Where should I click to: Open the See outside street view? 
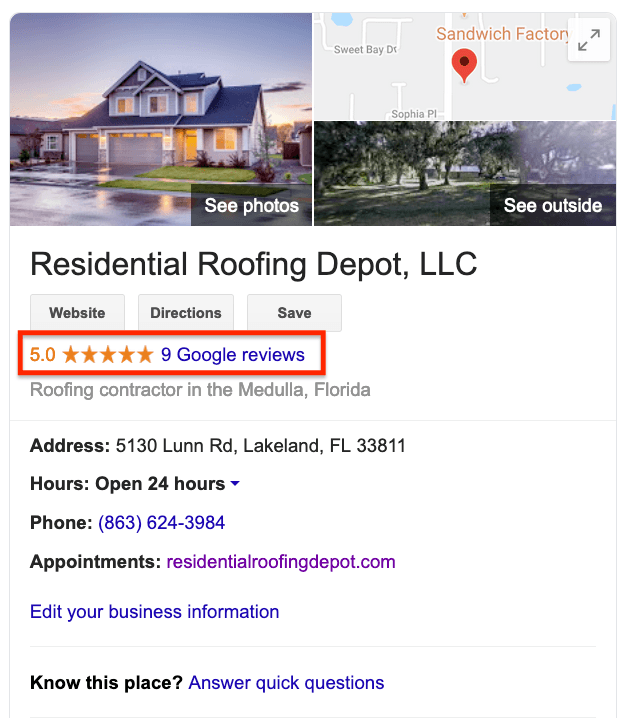coord(552,206)
